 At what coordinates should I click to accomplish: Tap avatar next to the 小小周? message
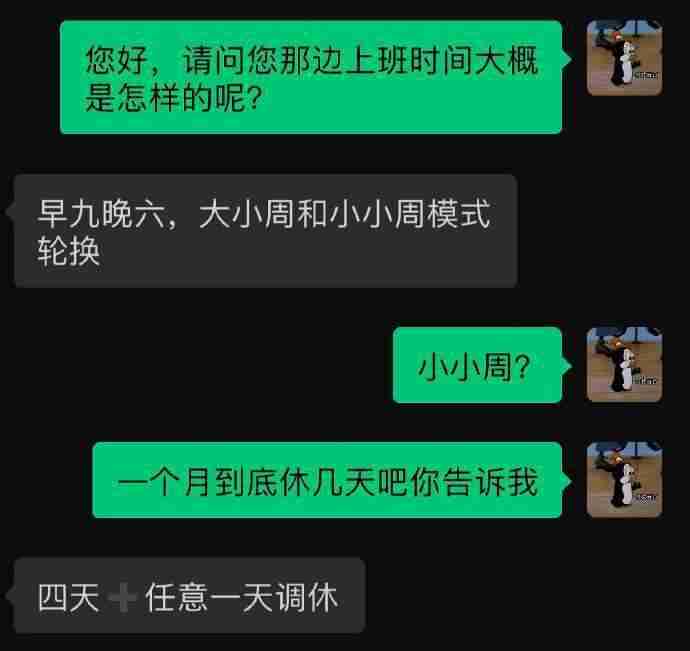point(624,364)
